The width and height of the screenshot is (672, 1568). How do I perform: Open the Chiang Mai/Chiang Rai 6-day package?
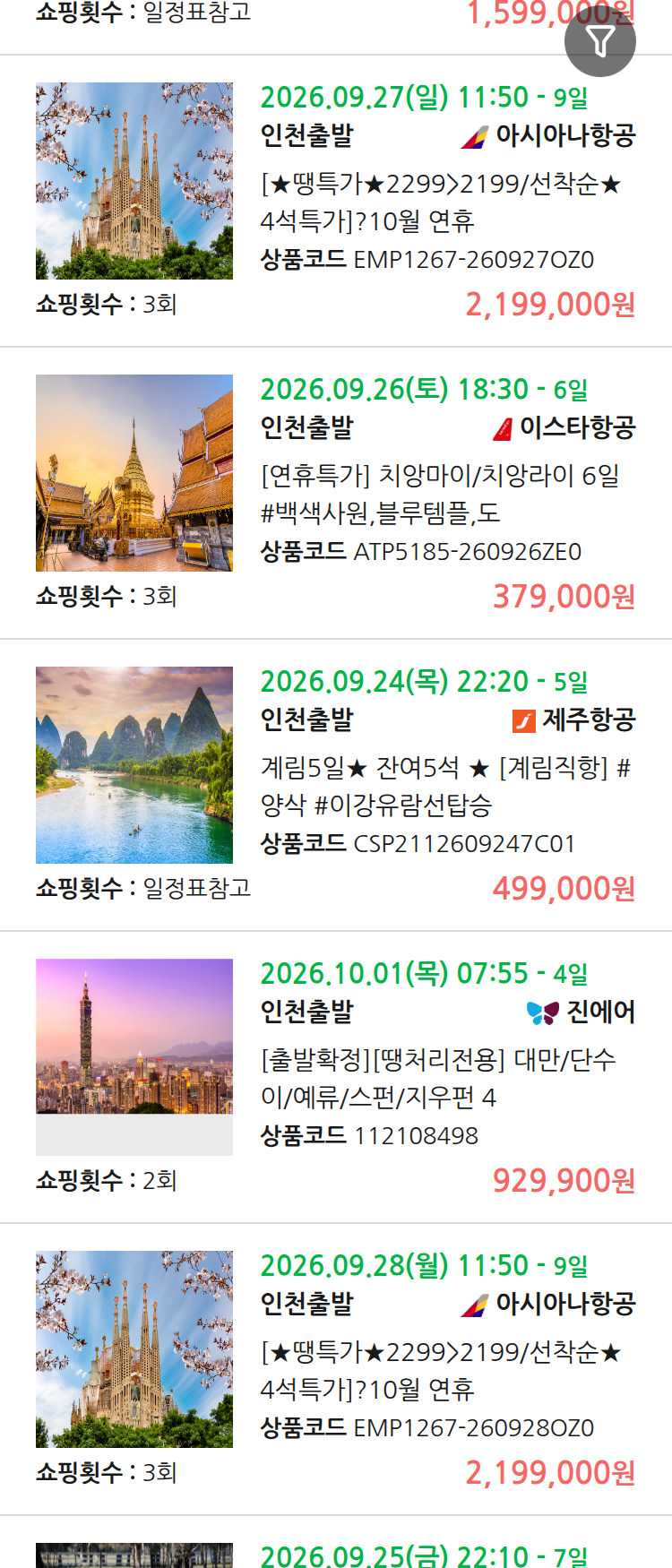(336, 494)
